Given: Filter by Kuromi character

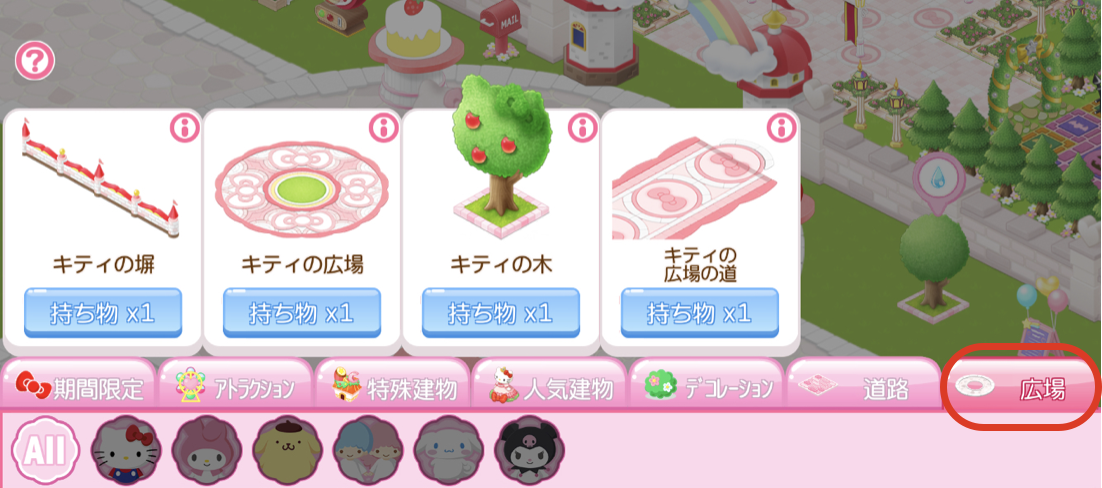Looking at the screenshot, I should 530,450.
